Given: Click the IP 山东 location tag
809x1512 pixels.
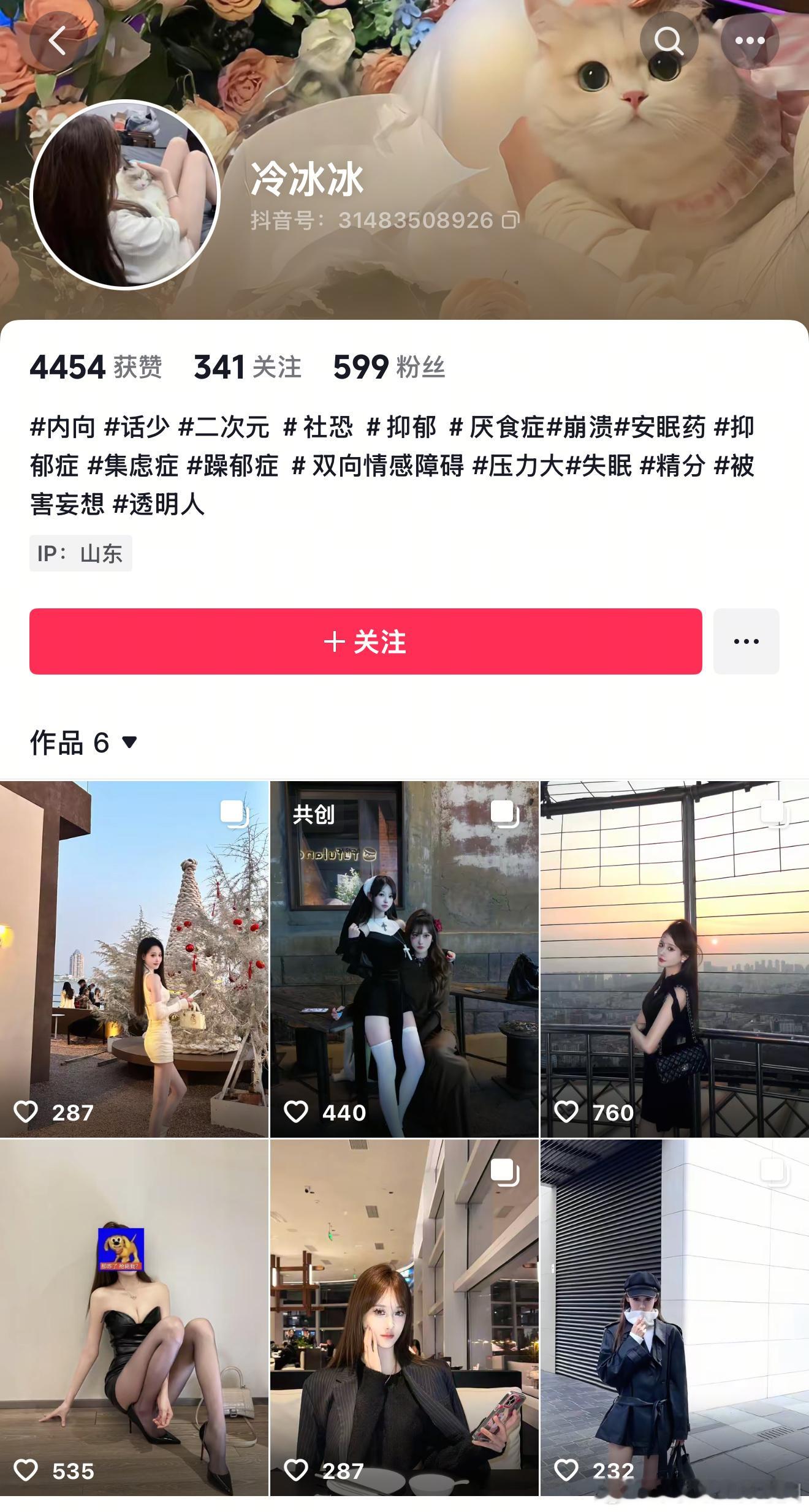Looking at the screenshot, I should (x=80, y=553).
